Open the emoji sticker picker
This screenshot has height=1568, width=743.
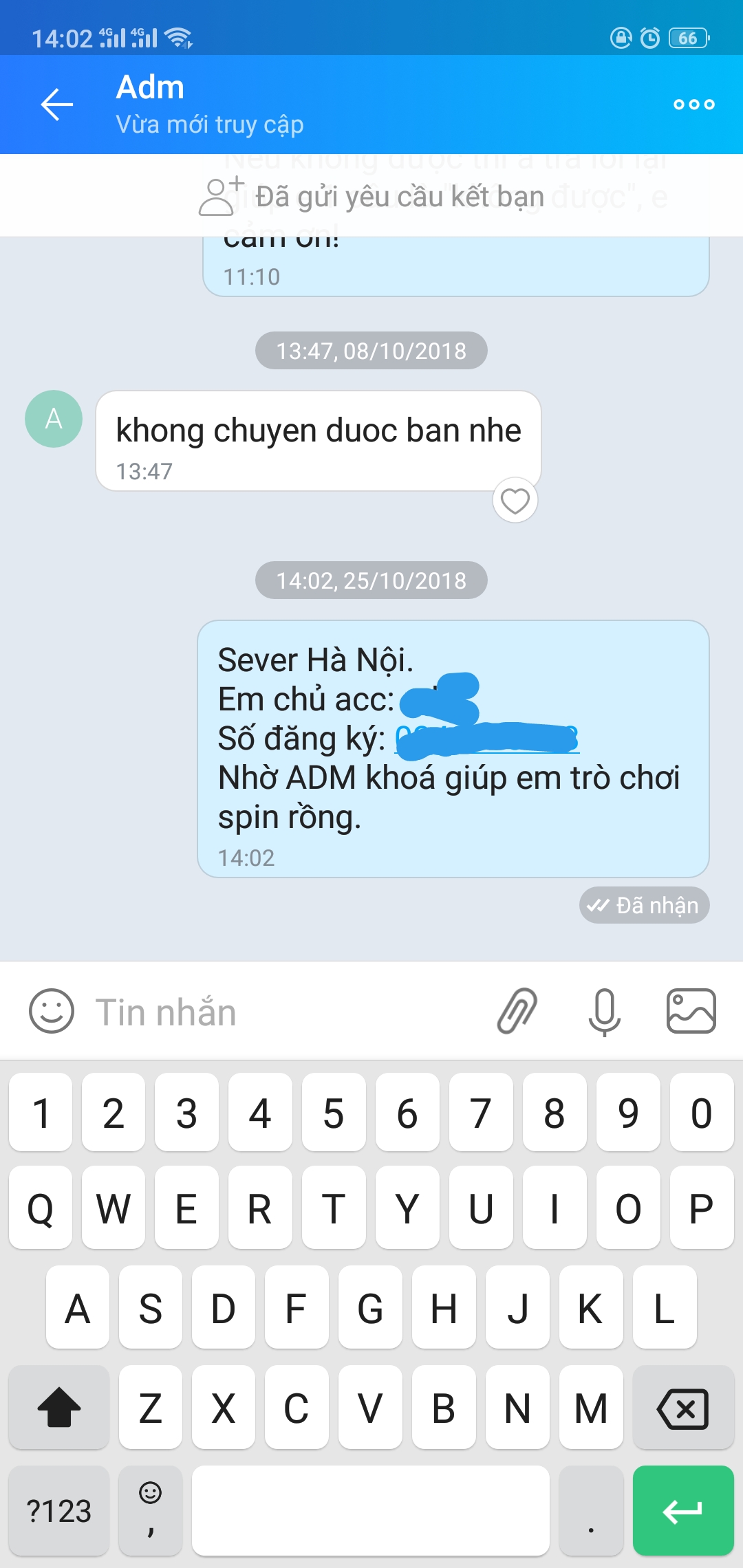(51, 1012)
